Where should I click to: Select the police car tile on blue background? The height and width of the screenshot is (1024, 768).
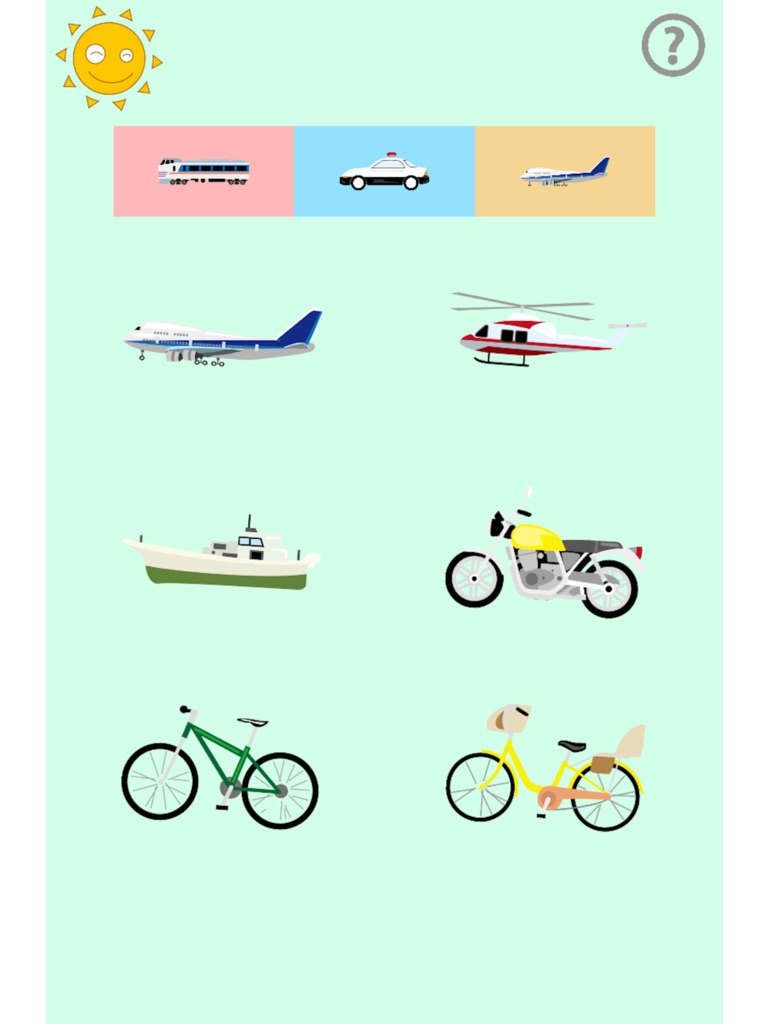(x=385, y=171)
